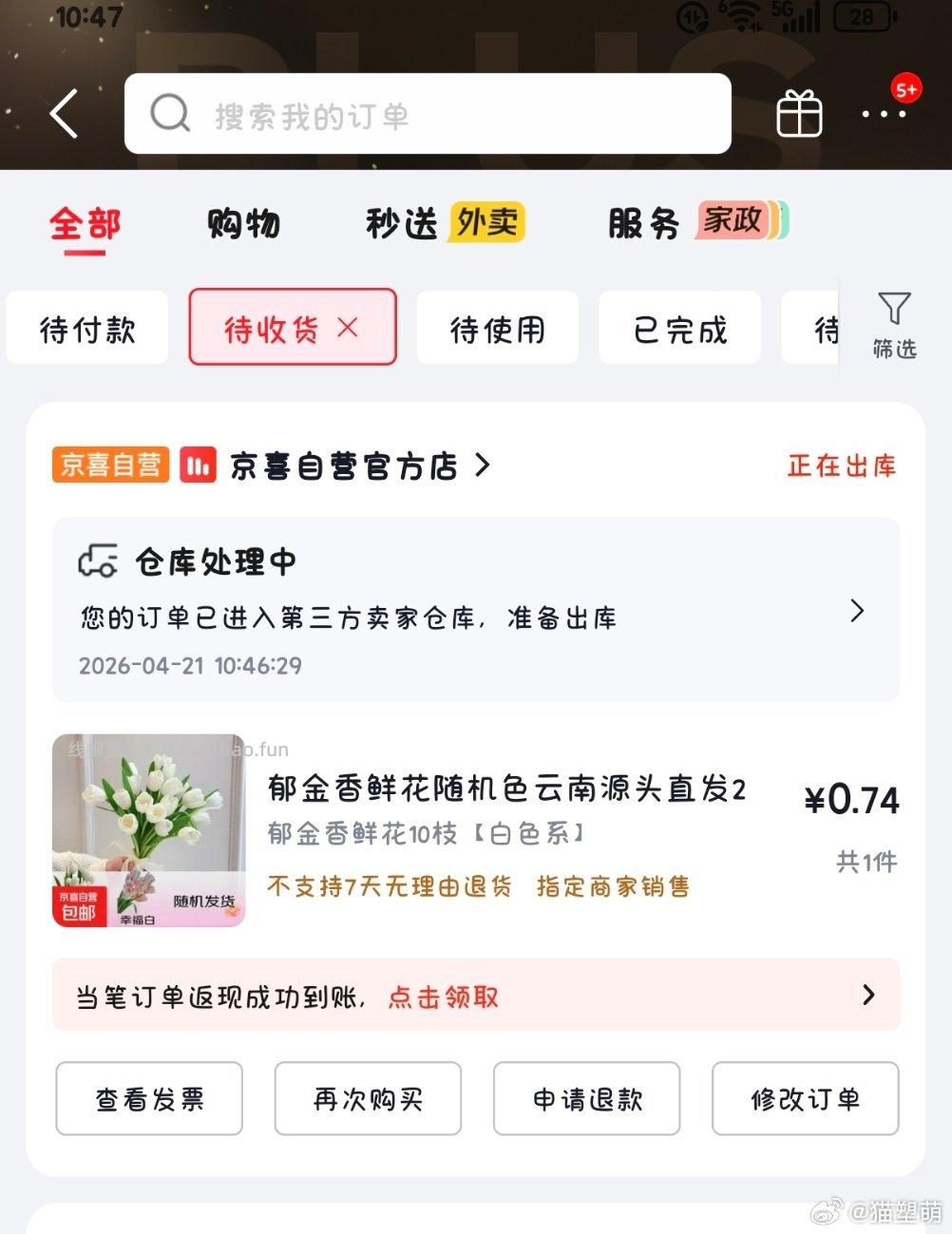Select the 已完成 order filter

679,327
